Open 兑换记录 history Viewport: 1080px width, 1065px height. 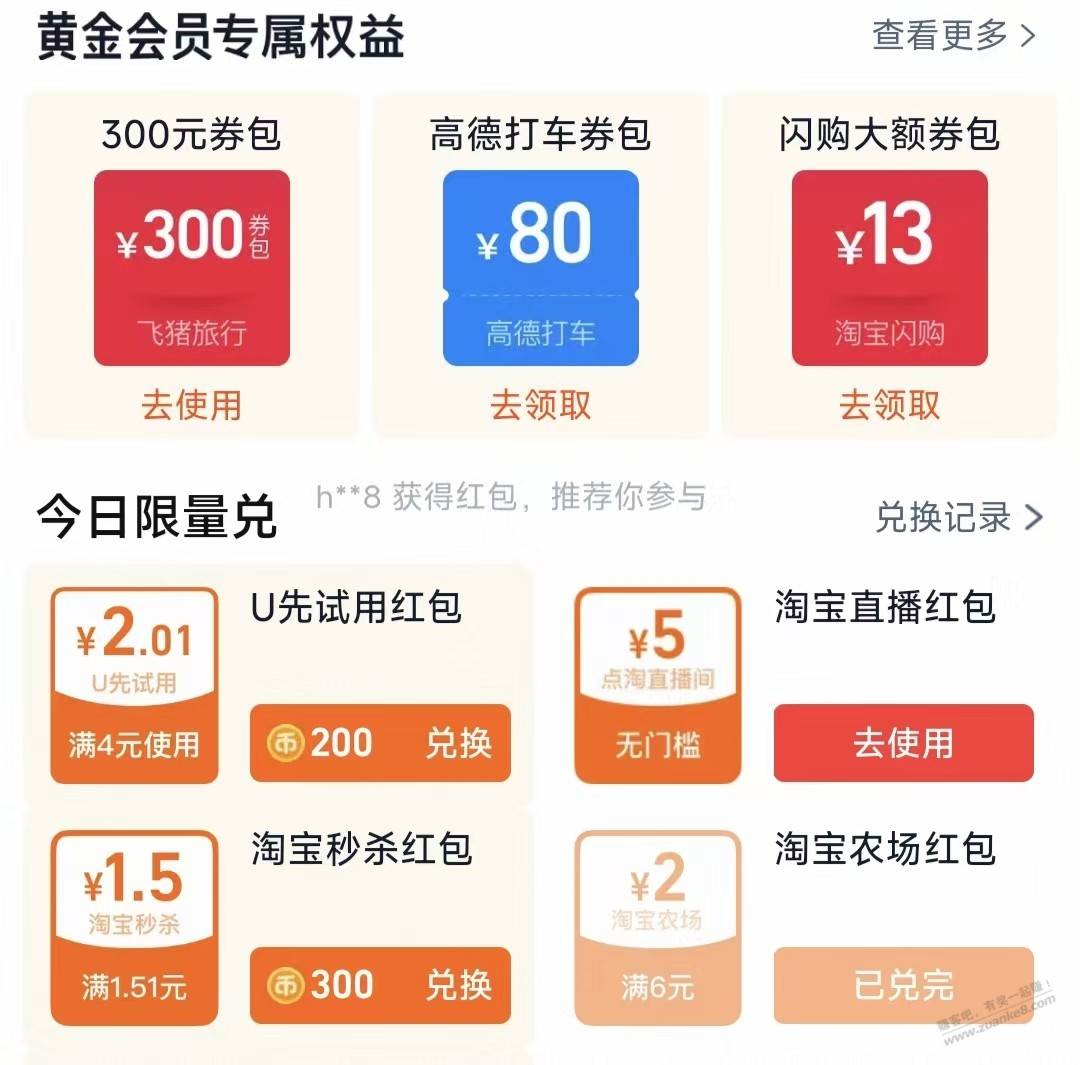point(958,518)
